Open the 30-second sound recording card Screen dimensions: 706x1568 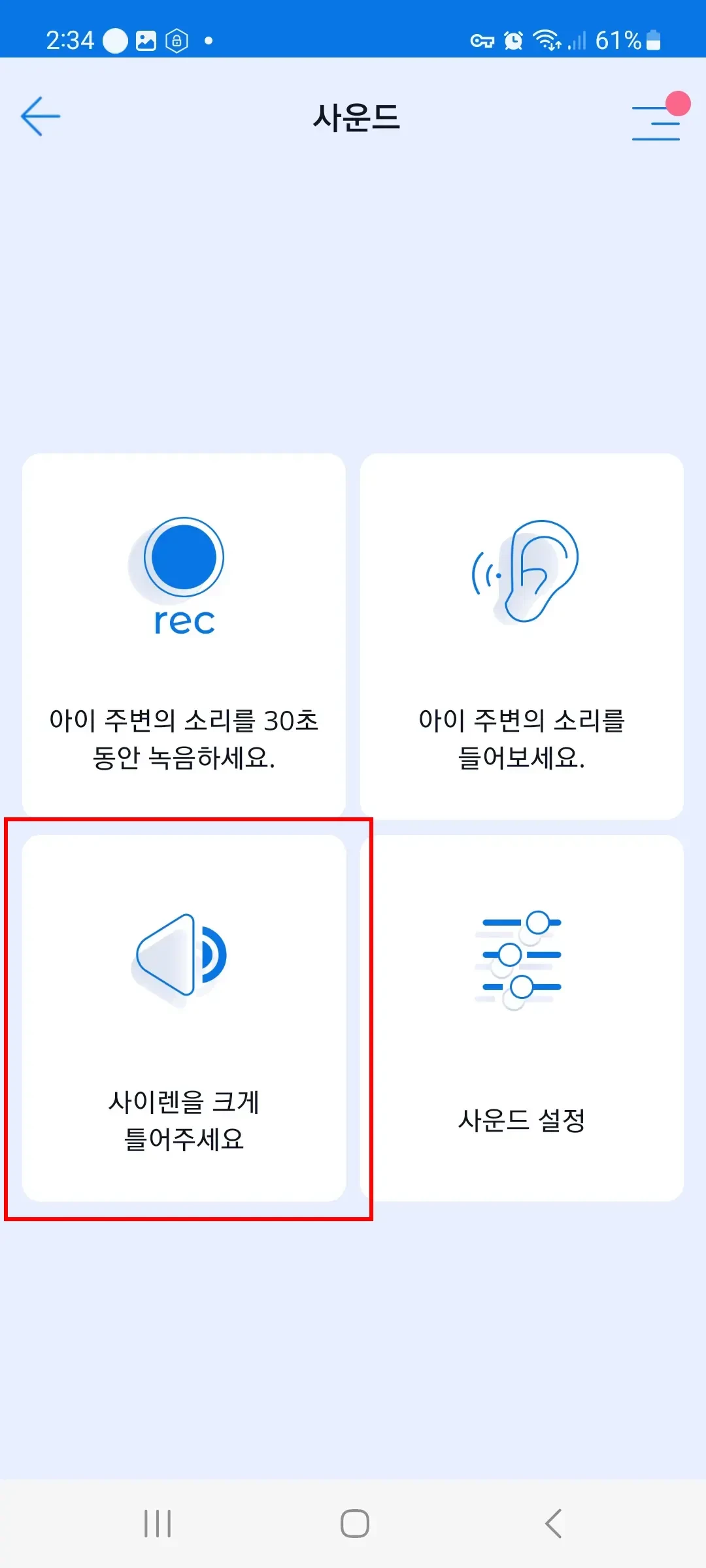184,635
